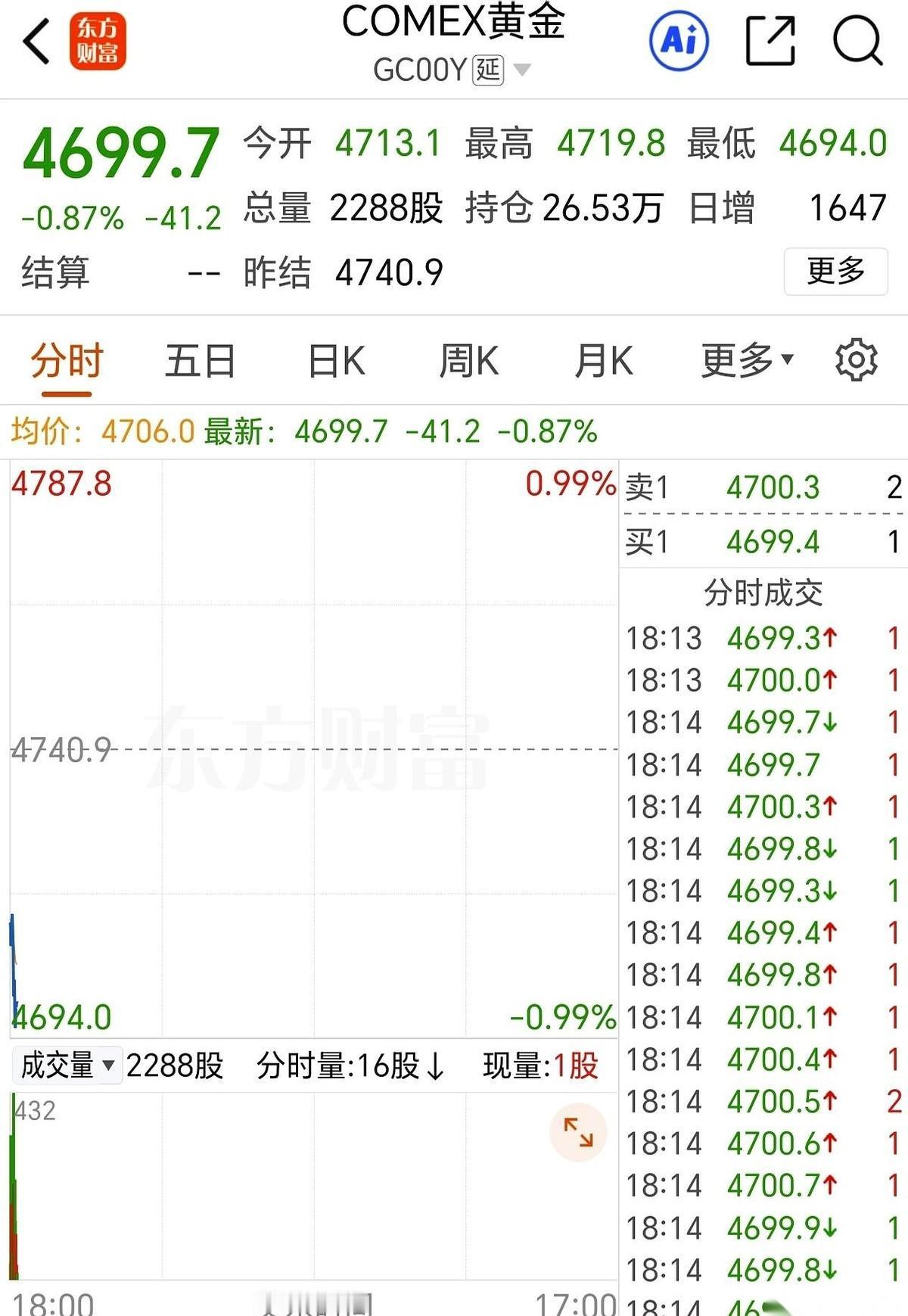
Task: Select the 买1 bid price 4699.4
Action: pos(773,542)
